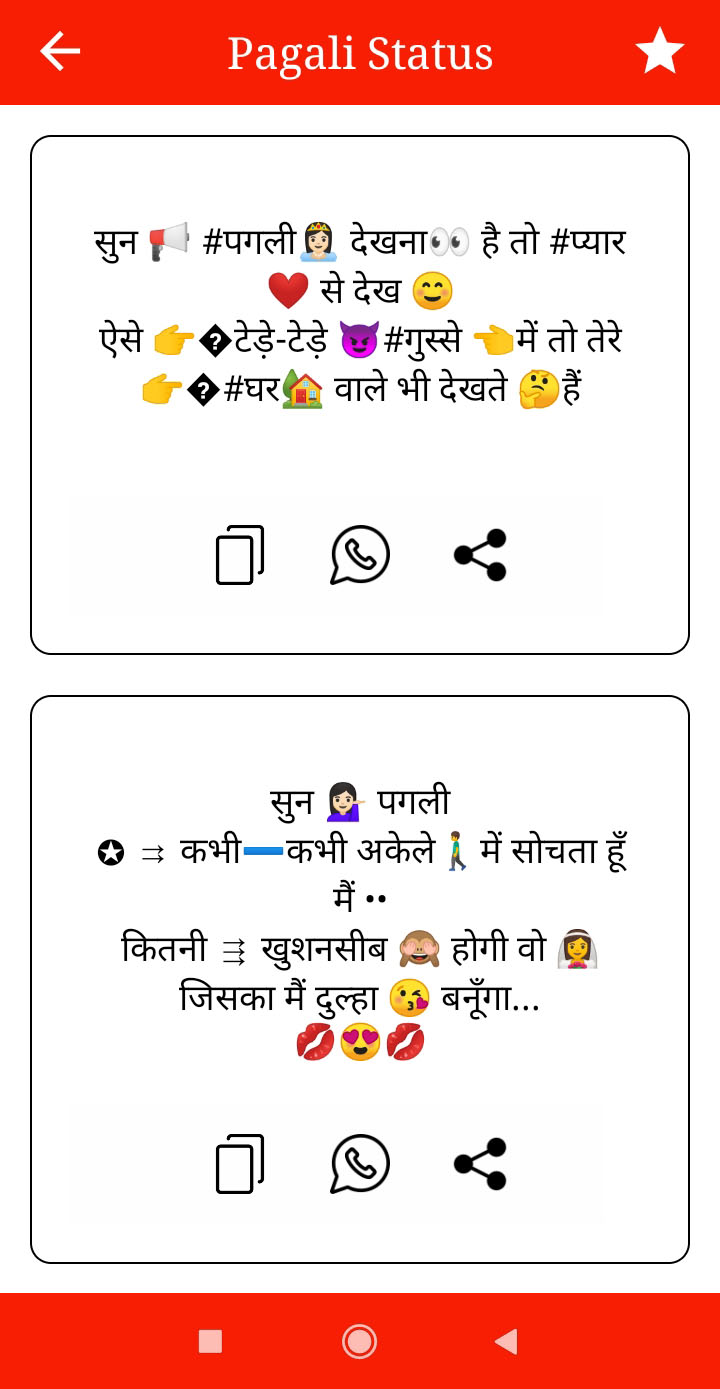Copy the '#पगली देखना' status text
The height and width of the screenshot is (1389, 720).
click(x=240, y=555)
